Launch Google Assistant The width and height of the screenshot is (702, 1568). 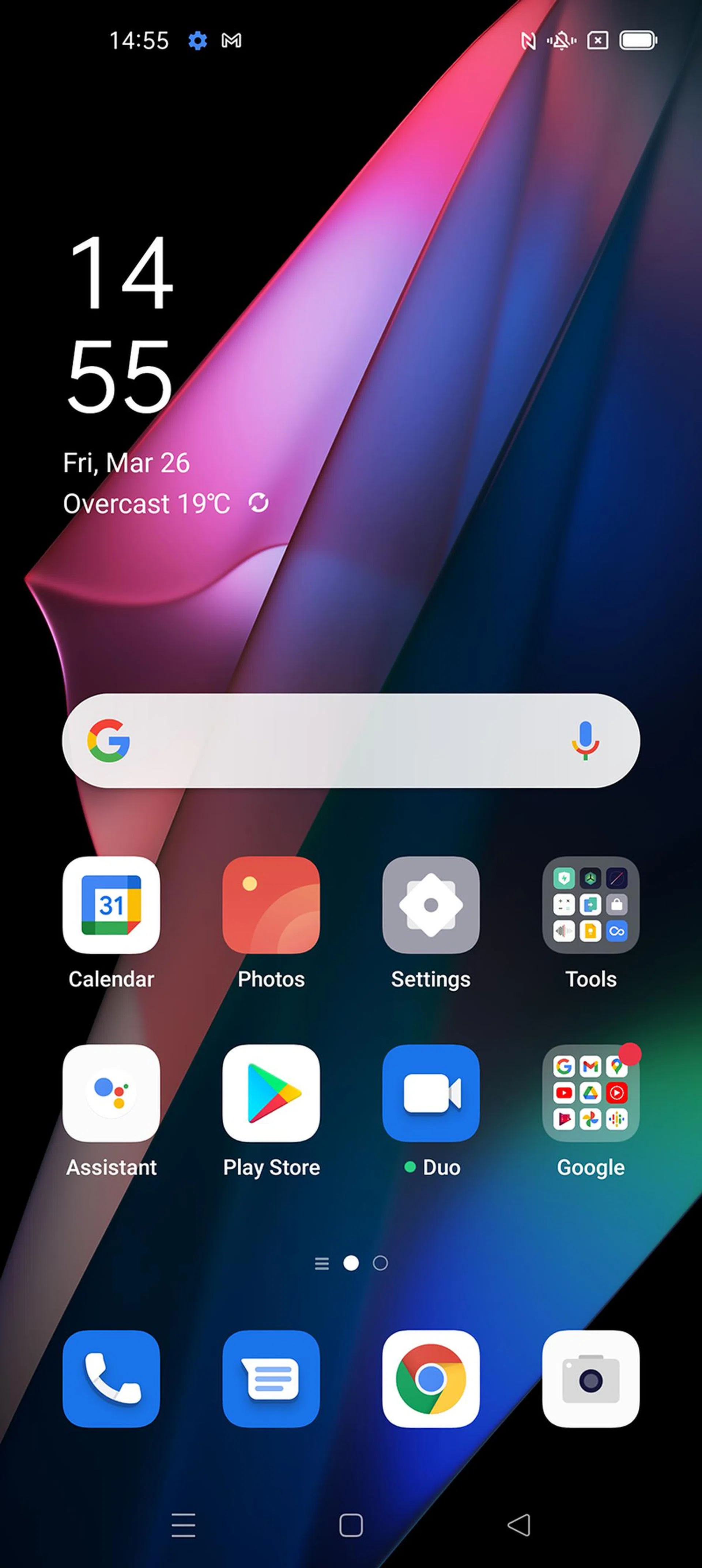click(112, 1093)
